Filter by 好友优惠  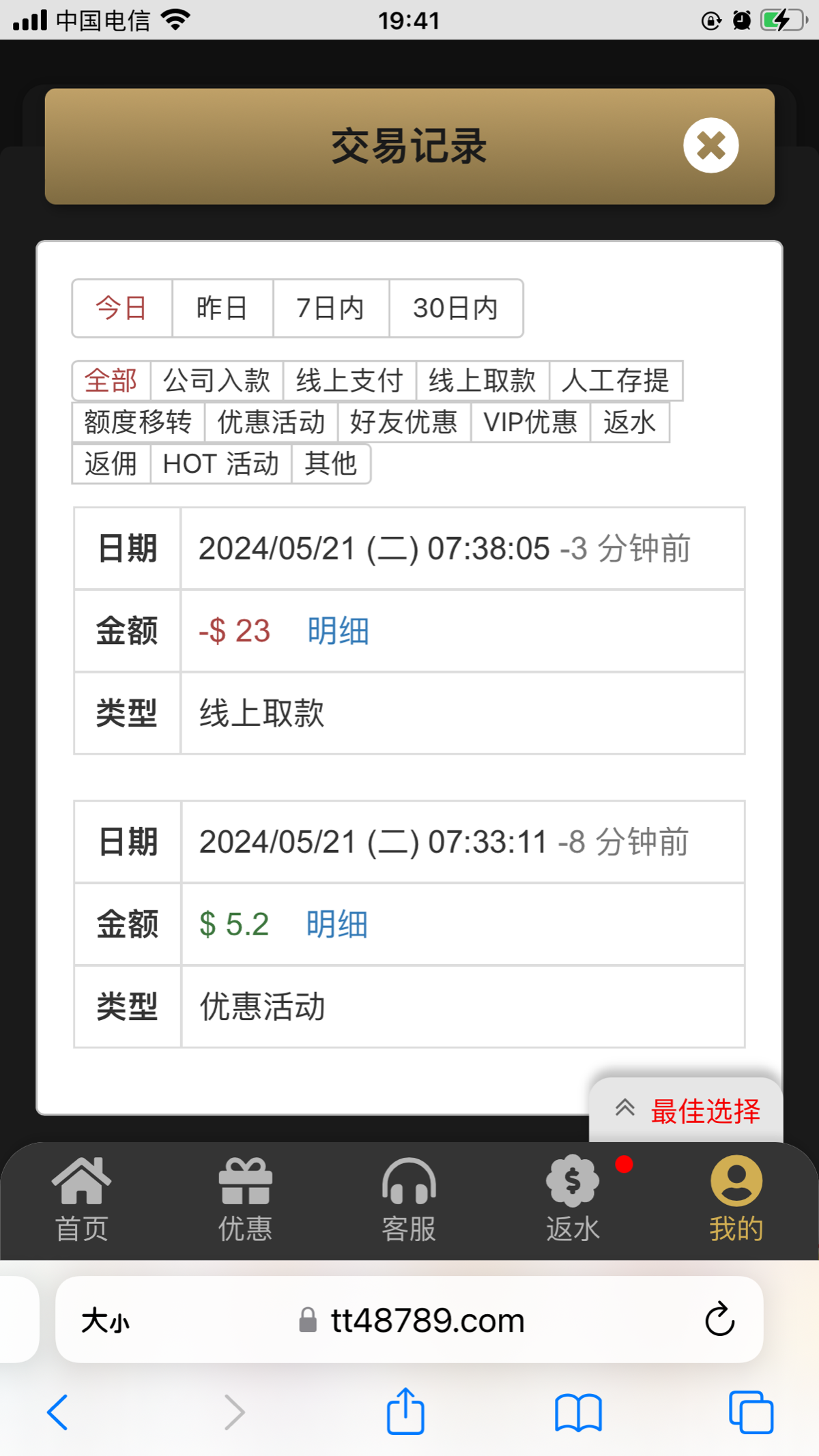(403, 422)
